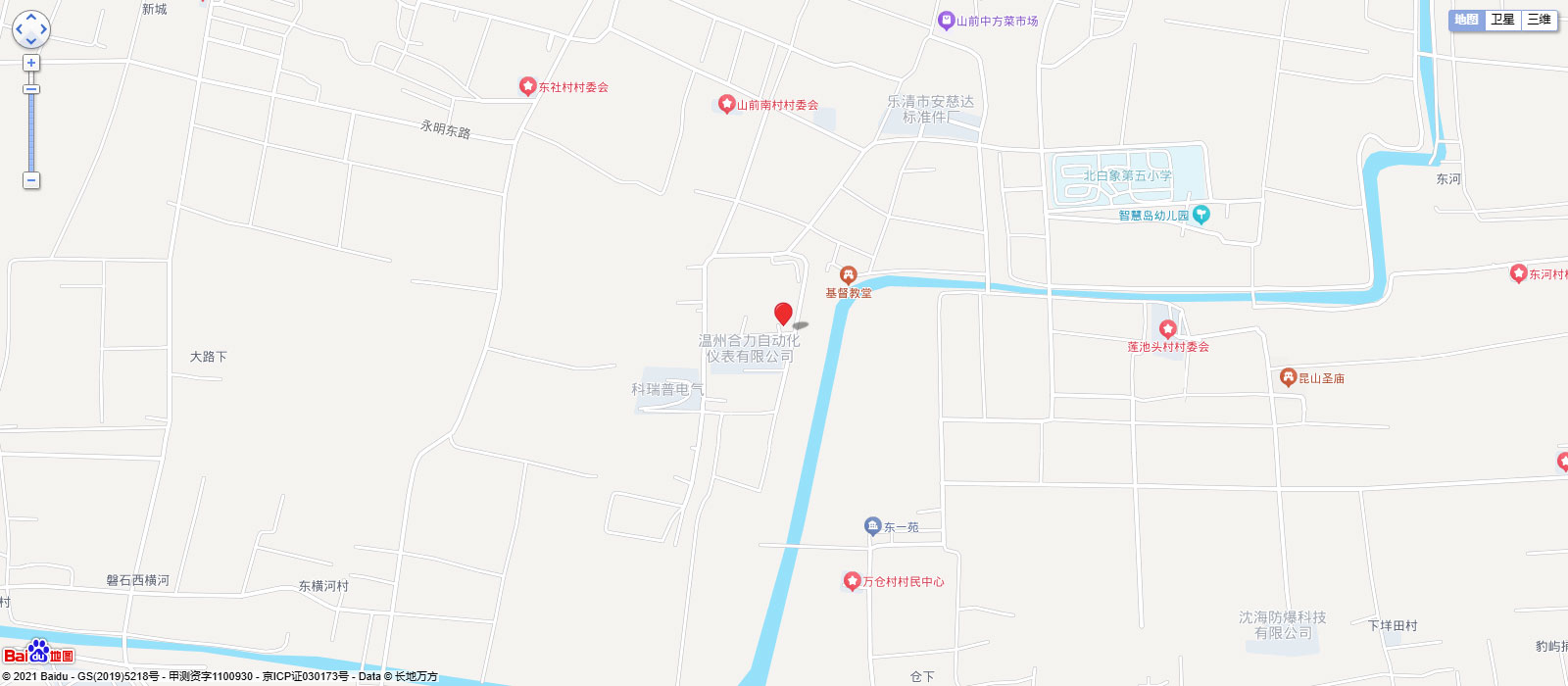Viewport: 1568px width, 686px height.
Task: Open 山前南村村委会 place marker
Action: (x=726, y=103)
